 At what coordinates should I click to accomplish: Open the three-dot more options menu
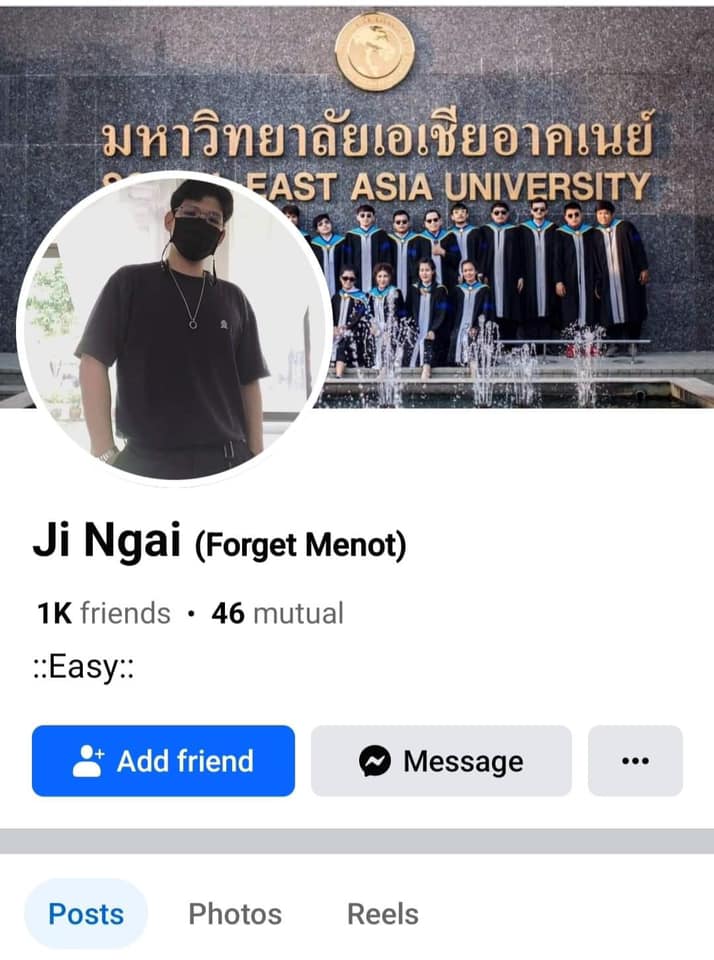635,761
